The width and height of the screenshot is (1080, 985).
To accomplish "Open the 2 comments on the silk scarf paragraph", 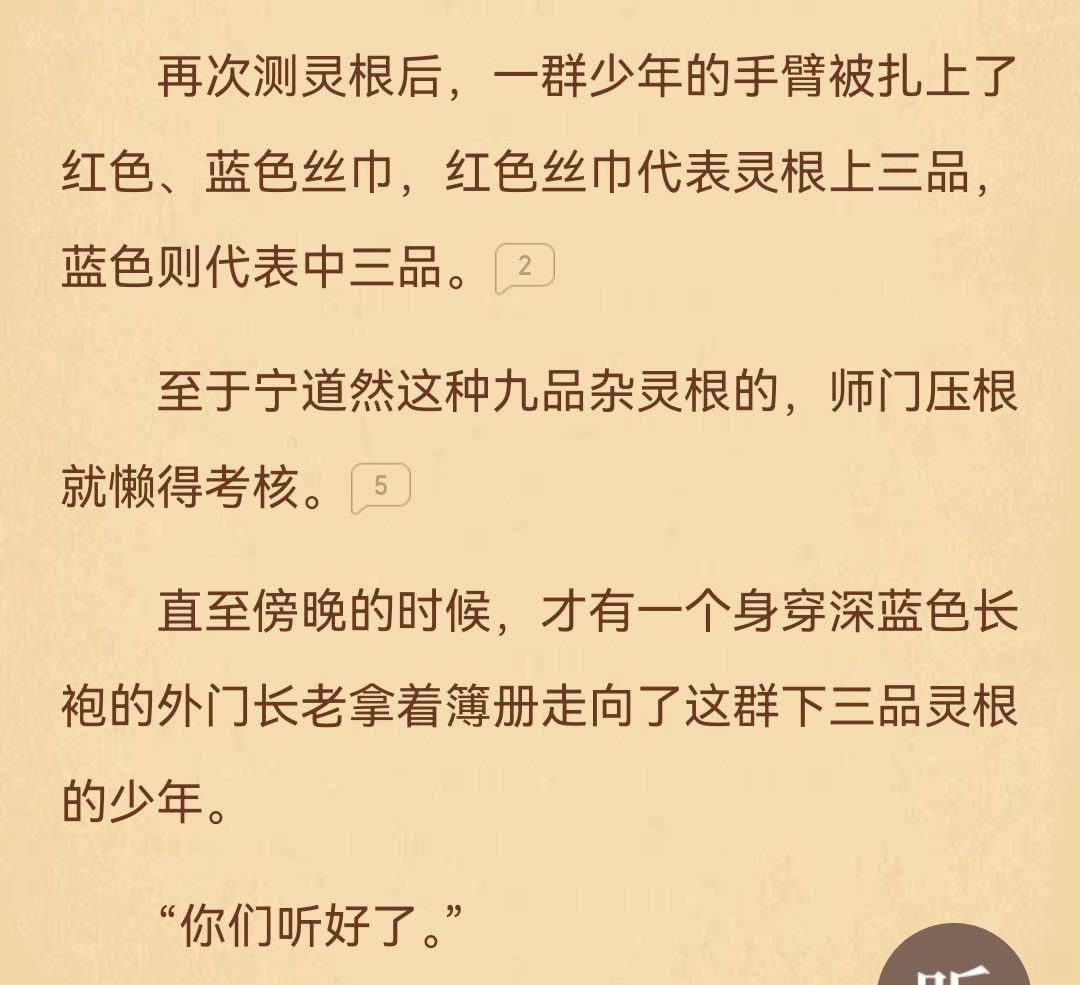I will [525, 267].
